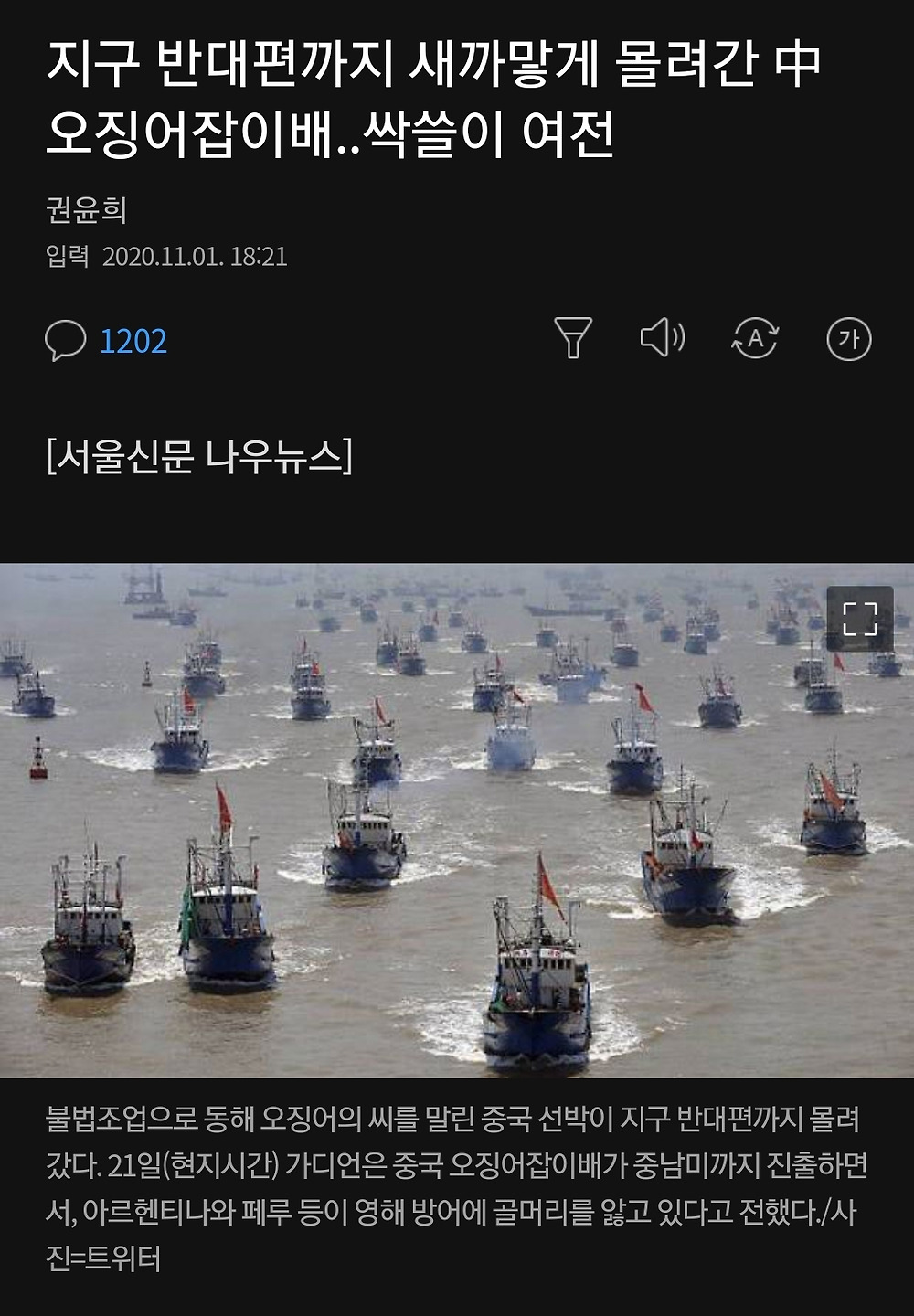Viewport: 914px width, 1316px height.
Task: Open the 1202 comments
Action: pos(106,341)
